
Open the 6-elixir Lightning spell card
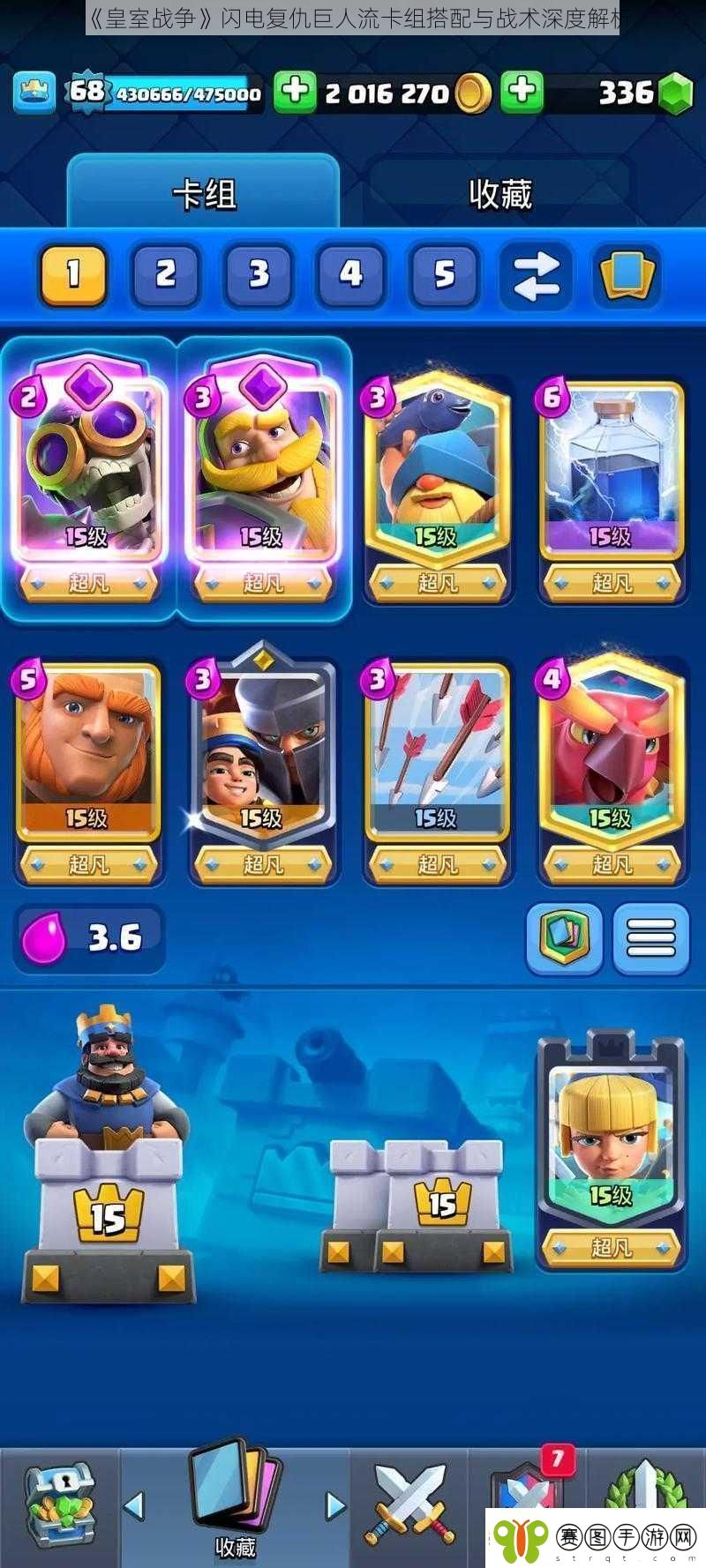[x=611, y=476]
